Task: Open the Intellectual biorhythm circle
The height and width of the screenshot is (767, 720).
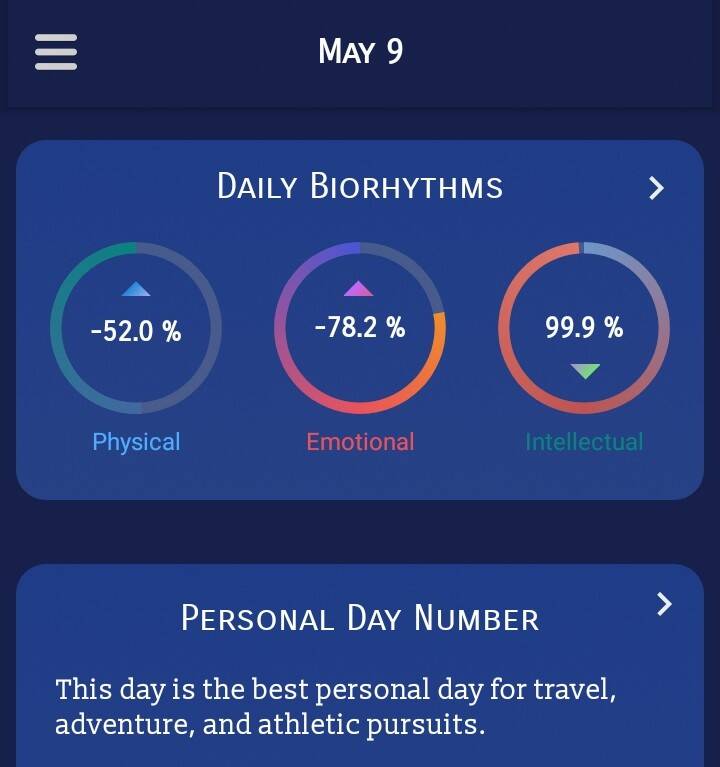Action: click(x=584, y=328)
